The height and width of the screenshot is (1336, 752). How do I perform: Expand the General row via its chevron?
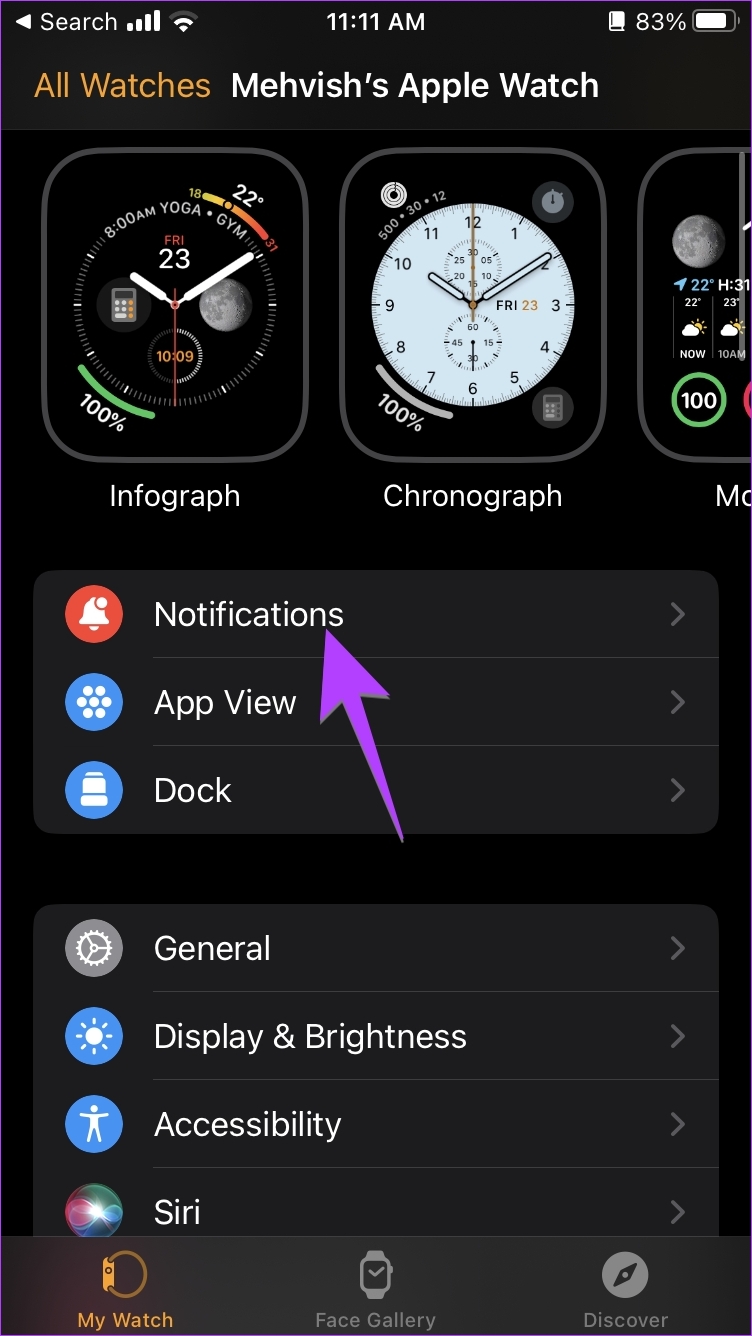(x=677, y=948)
